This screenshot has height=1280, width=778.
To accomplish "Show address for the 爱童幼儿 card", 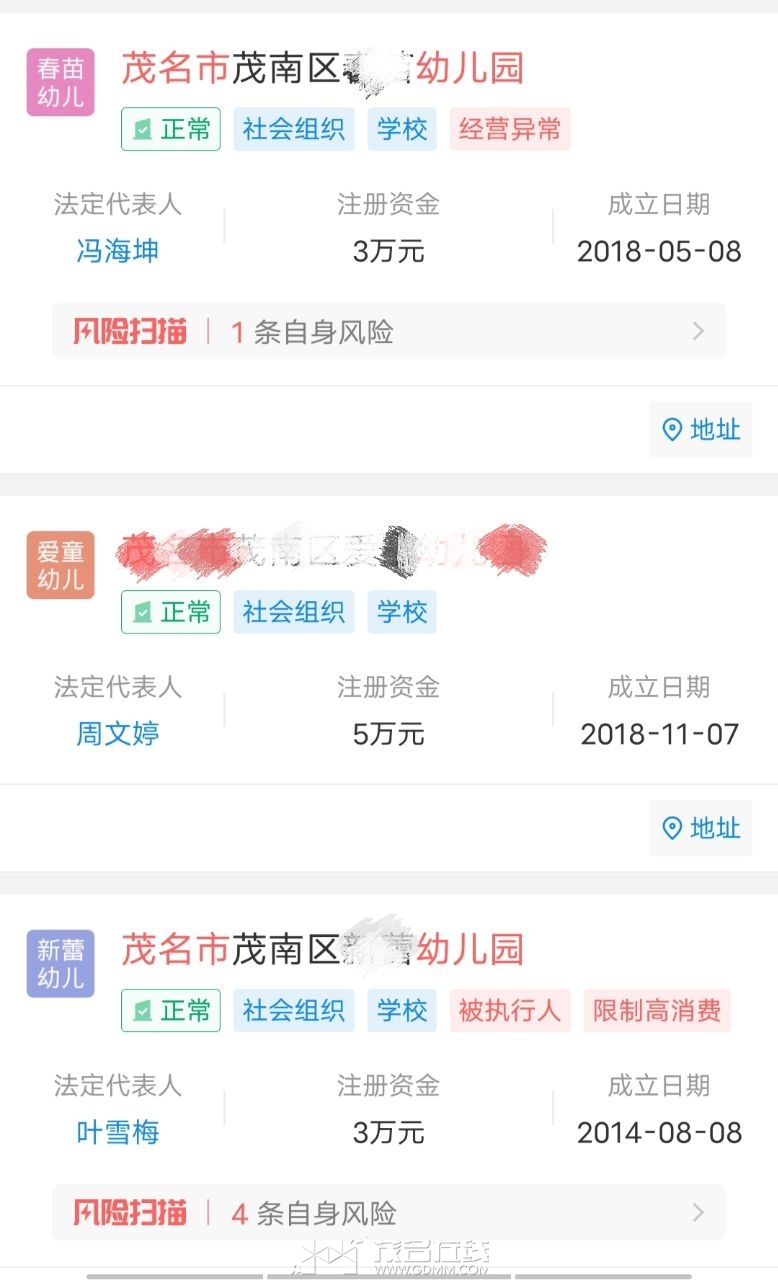I will (x=701, y=828).
